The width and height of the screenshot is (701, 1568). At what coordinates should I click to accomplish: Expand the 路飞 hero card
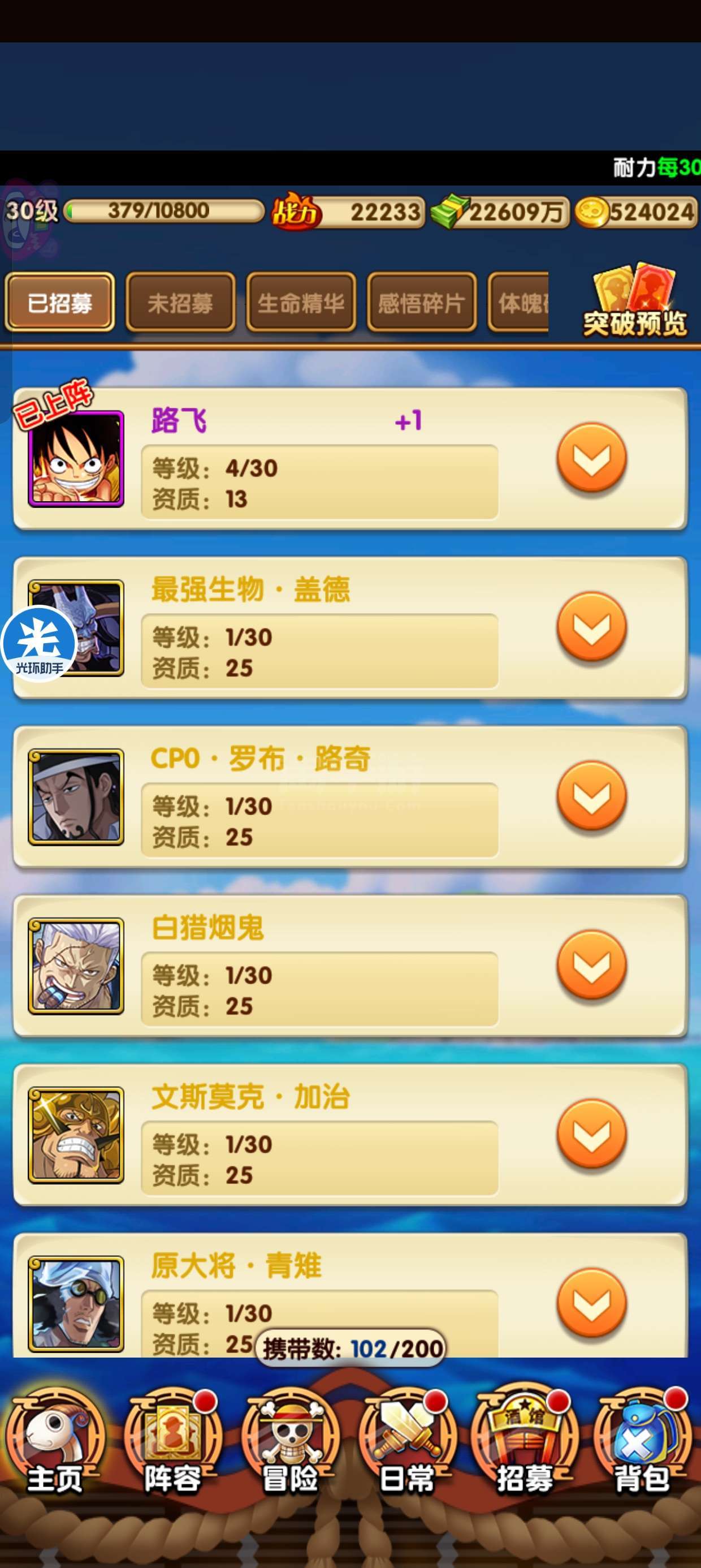tap(591, 458)
